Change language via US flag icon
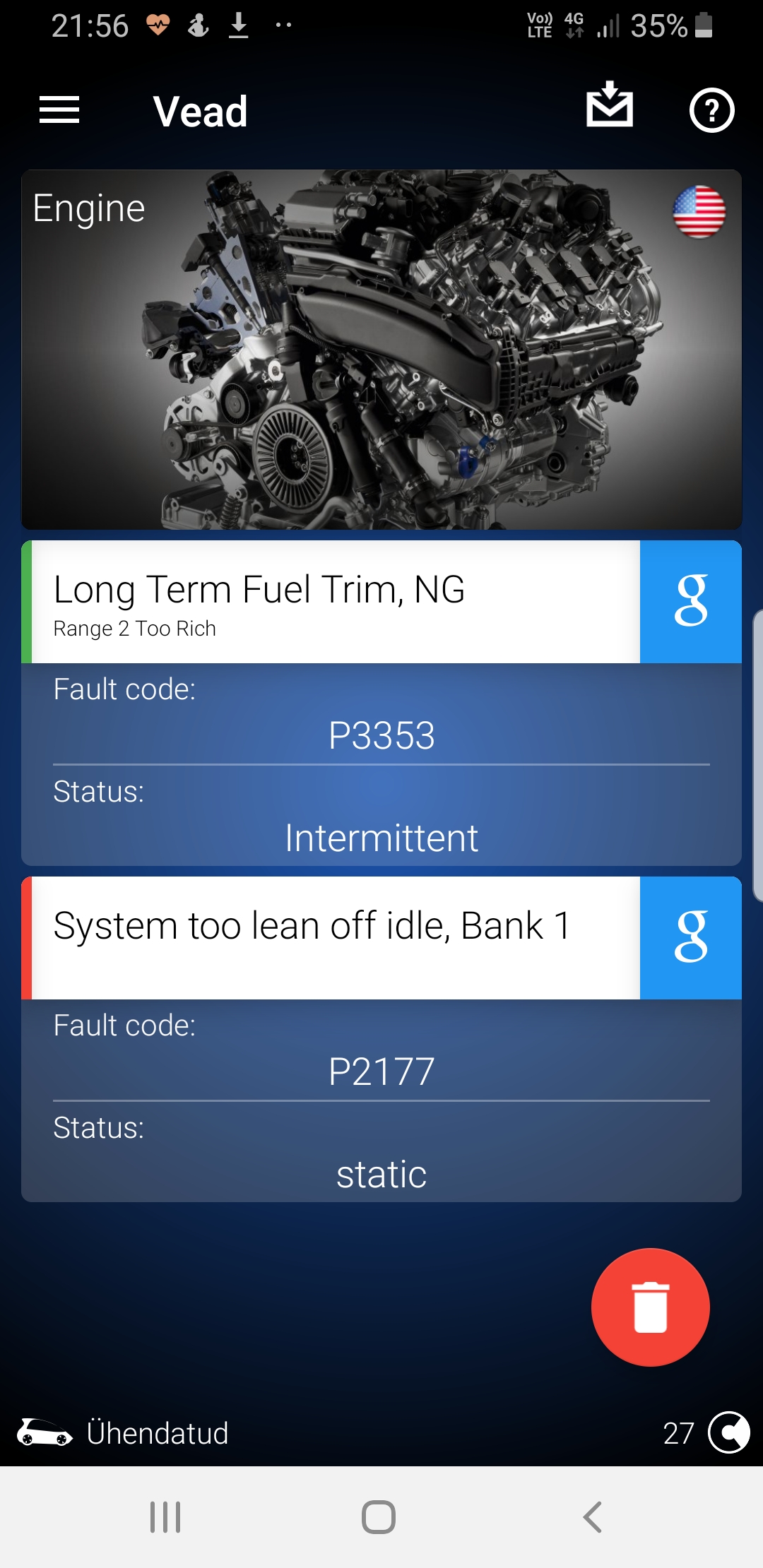This screenshot has width=763, height=1568. [699, 212]
